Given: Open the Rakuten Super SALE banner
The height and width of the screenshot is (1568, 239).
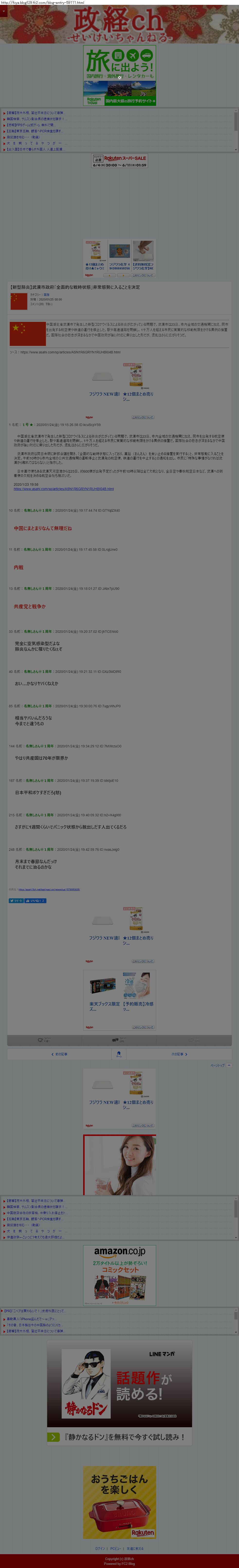Looking at the screenshot, I should [x=120, y=161].
